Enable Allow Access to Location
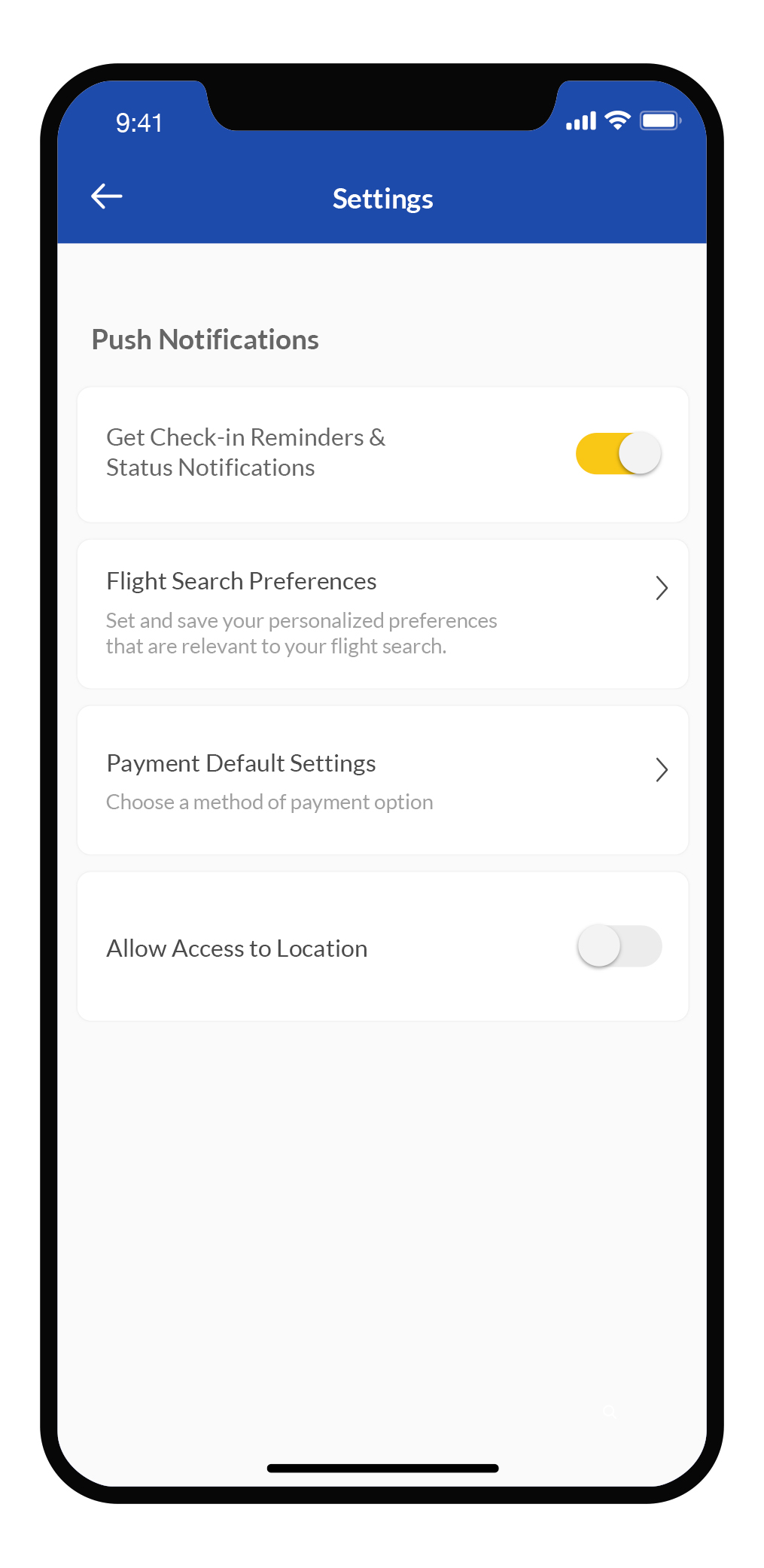Image resolution: width=764 pixels, height=1568 pixels. pos(619,946)
